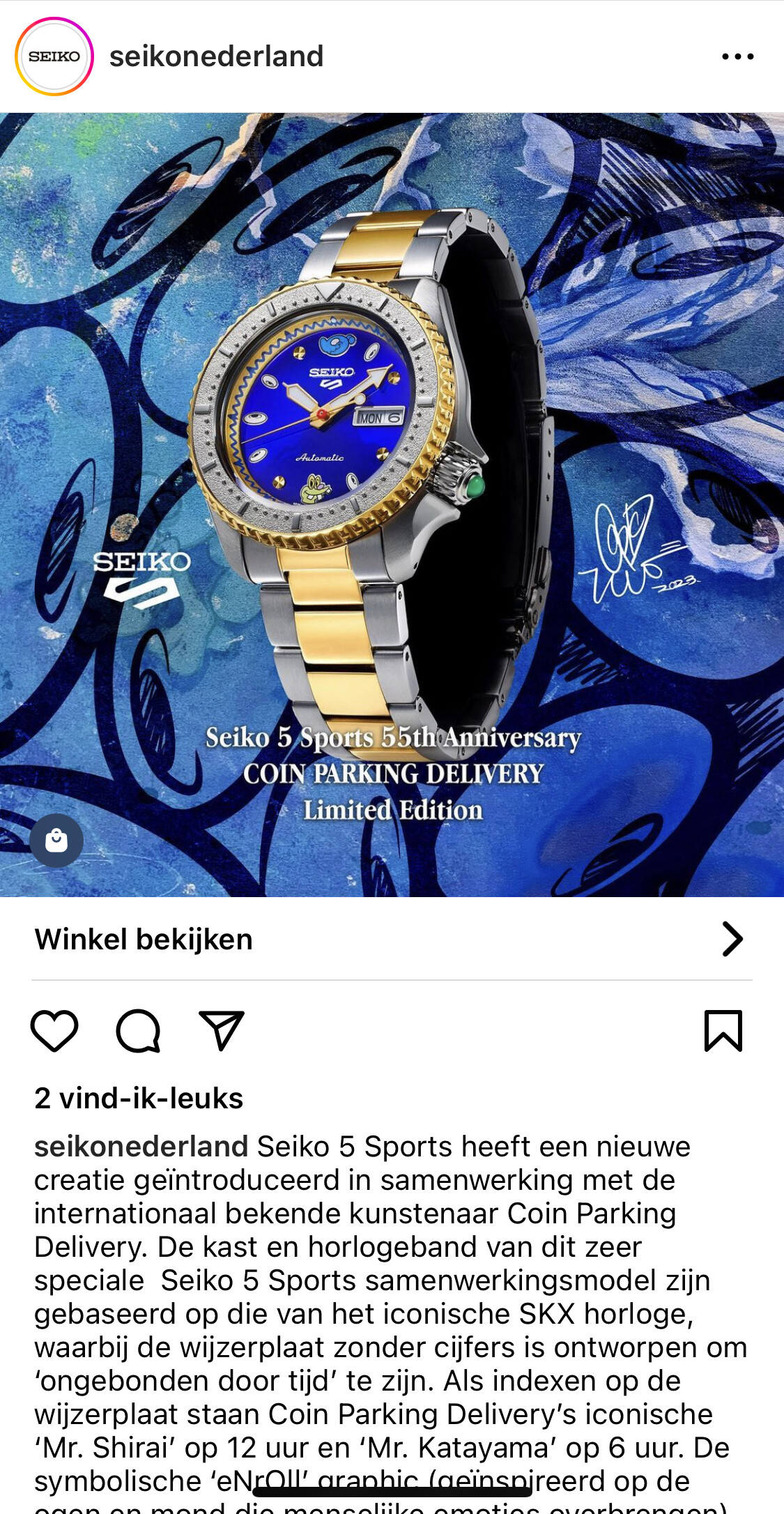This screenshot has height=1514, width=784.
Task: Open comments with the speech bubble icon
Action: [138, 1030]
